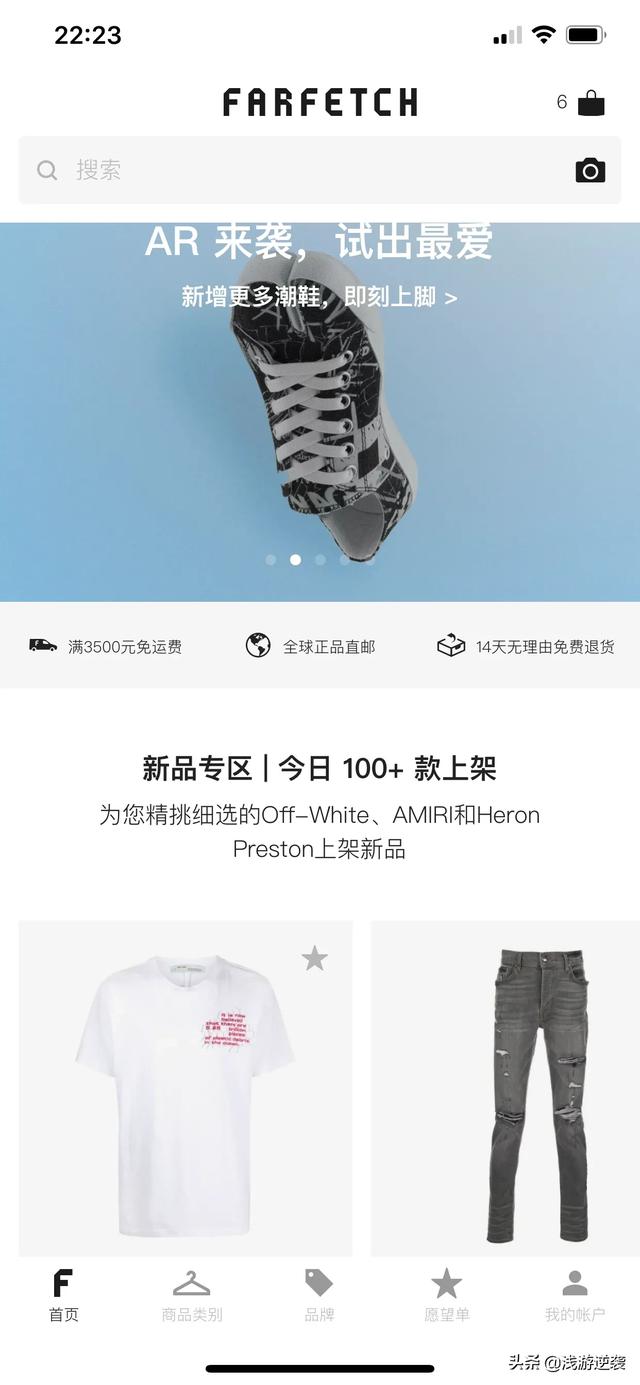Open the 愿望单 wishlist tab
640x1385 pixels.
446,1296
